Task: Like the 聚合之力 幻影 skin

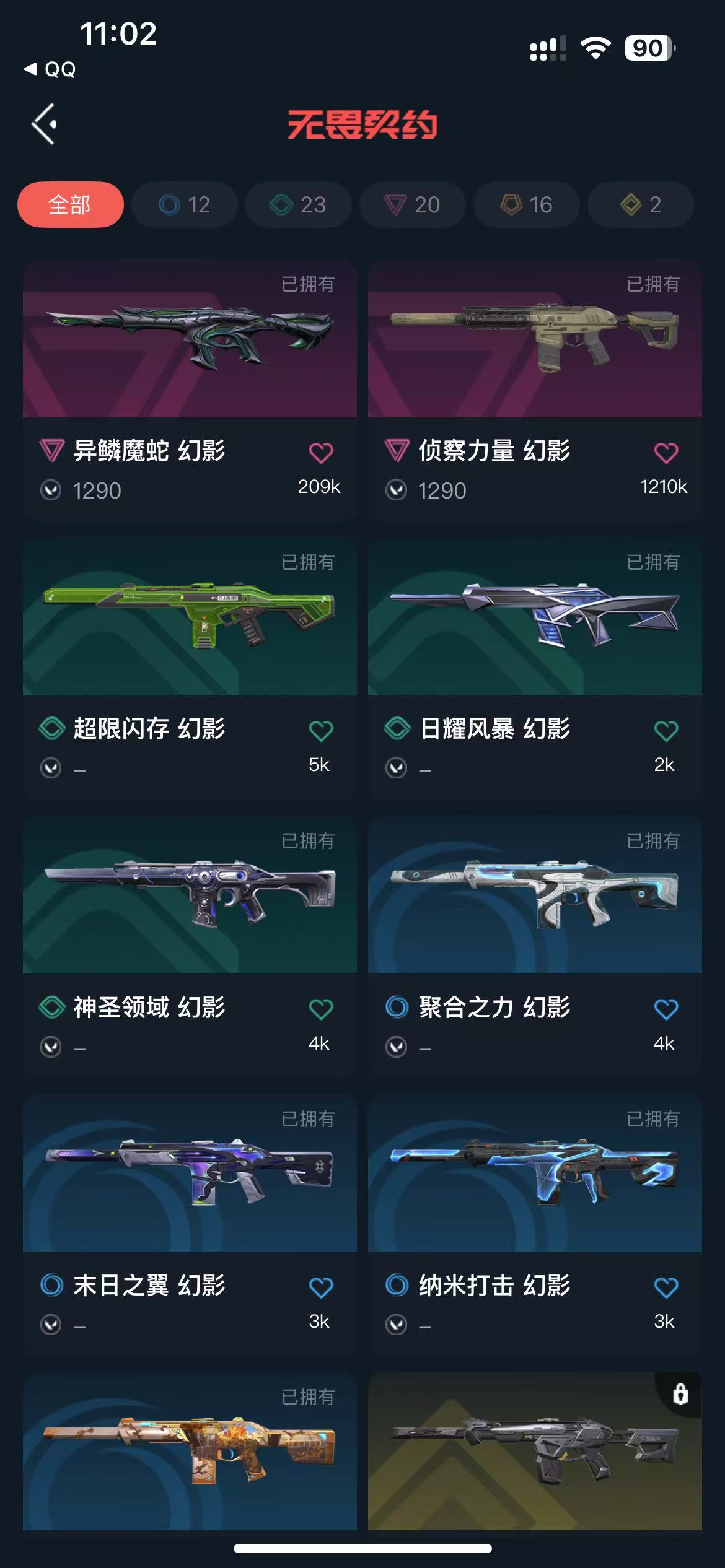Action: 666,1009
